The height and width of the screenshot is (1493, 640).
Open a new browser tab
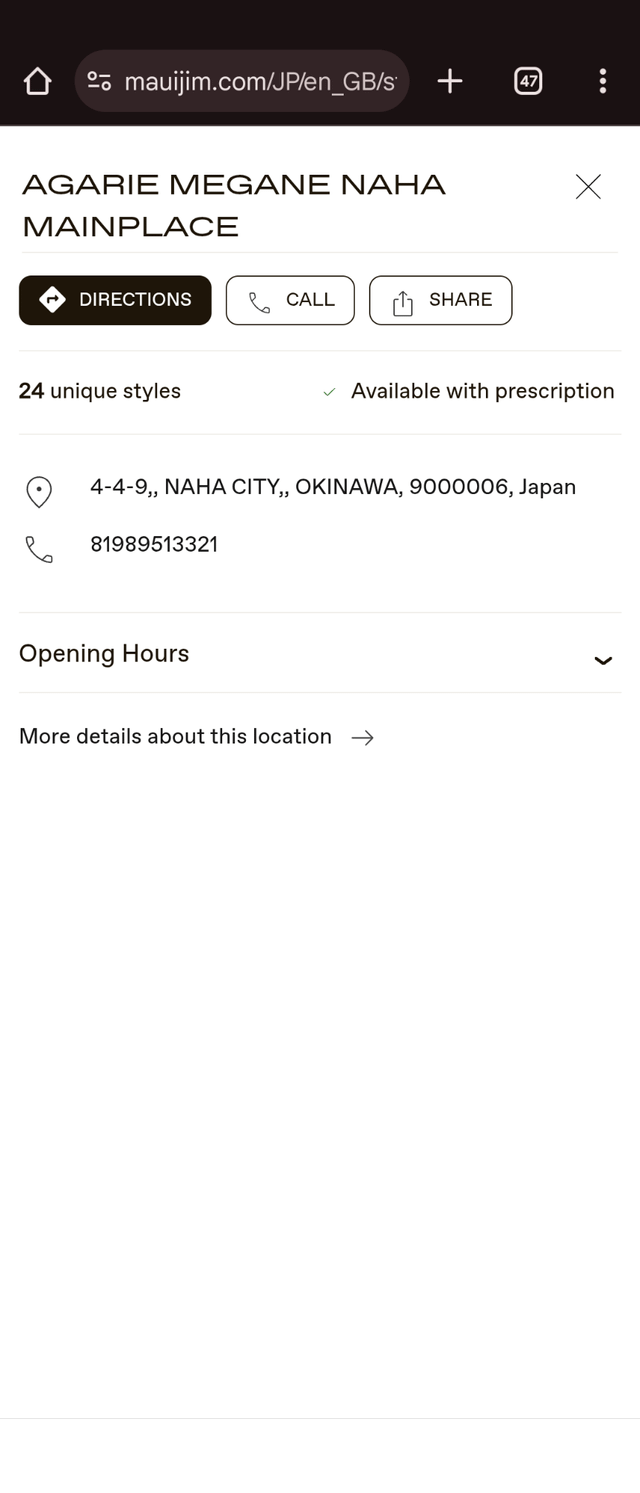click(450, 81)
